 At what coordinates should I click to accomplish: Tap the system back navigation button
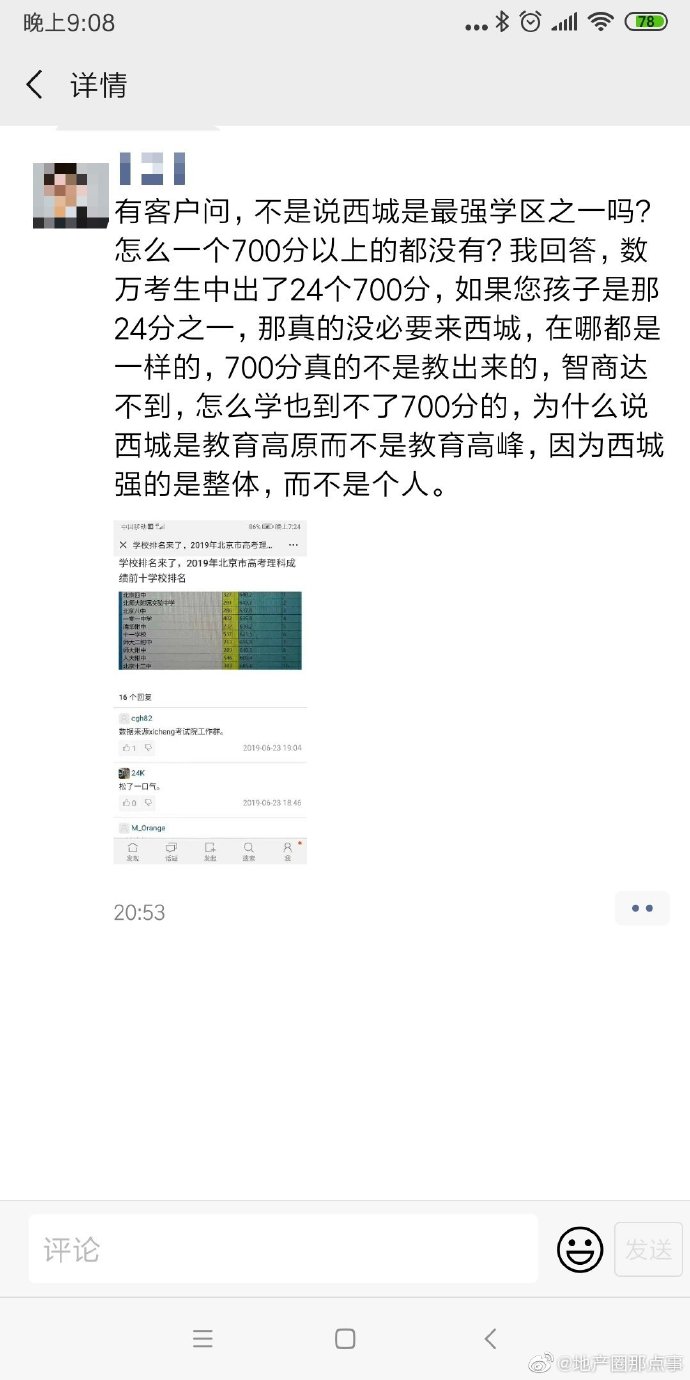[489, 1338]
